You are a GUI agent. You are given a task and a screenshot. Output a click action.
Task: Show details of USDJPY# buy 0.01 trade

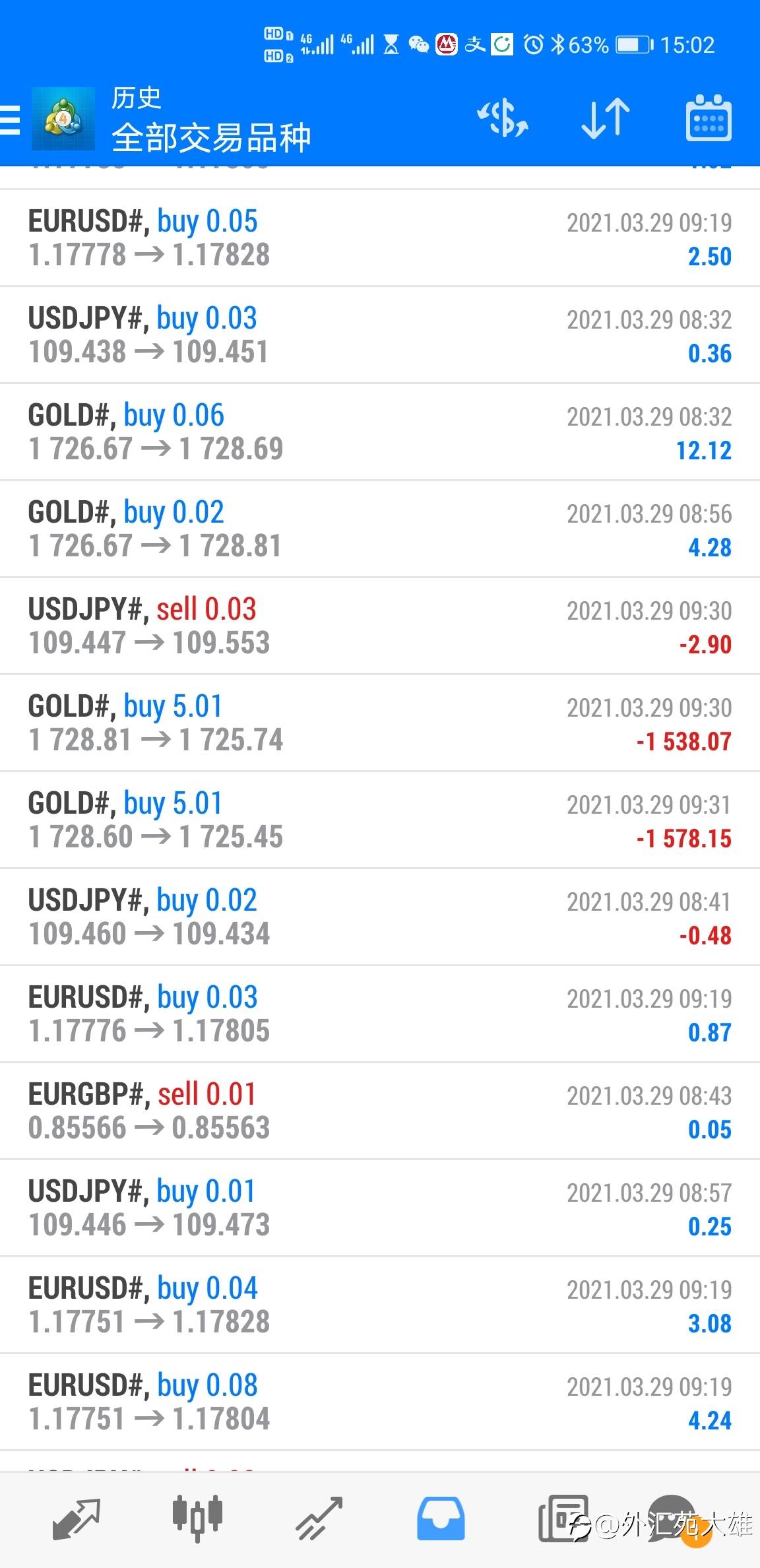(380, 1208)
